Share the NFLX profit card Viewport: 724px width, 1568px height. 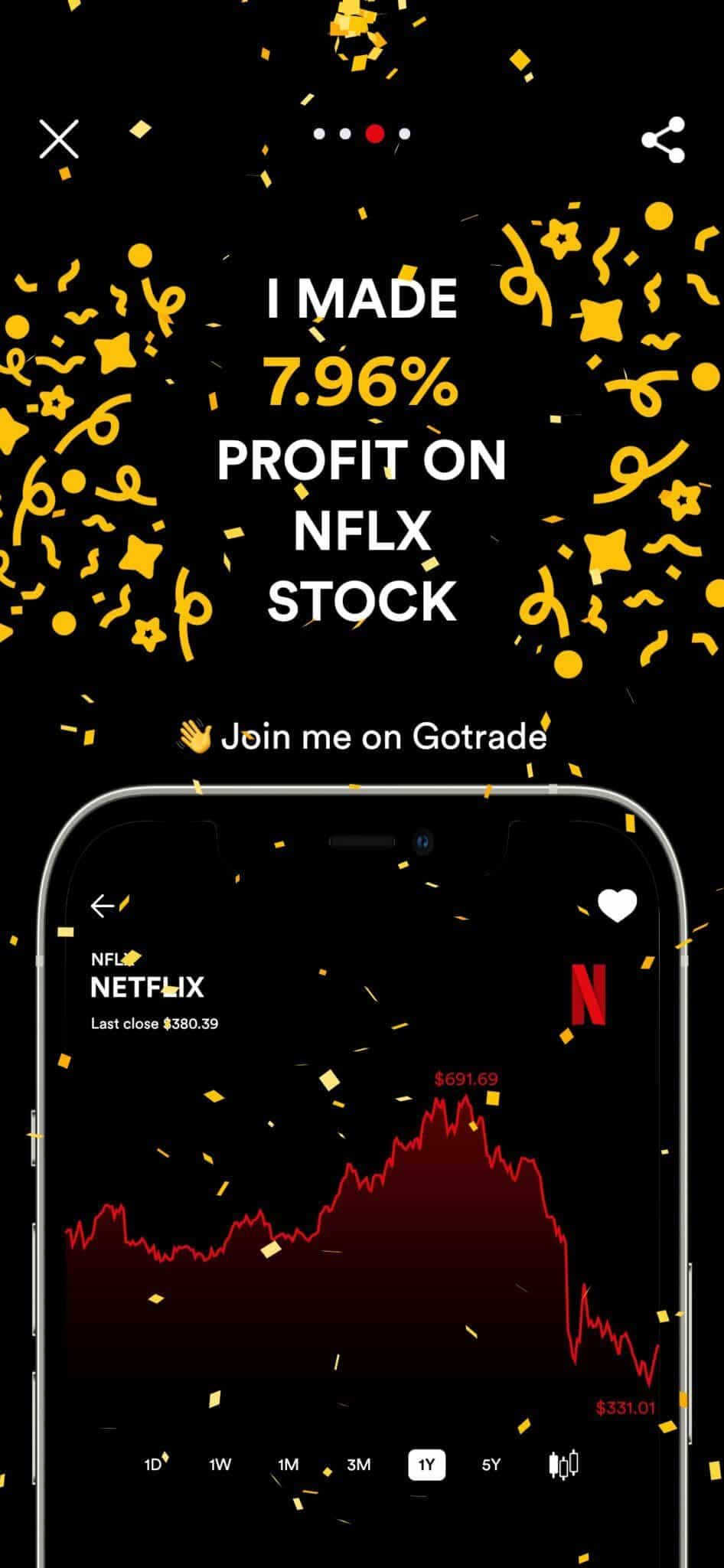[663, 139]
